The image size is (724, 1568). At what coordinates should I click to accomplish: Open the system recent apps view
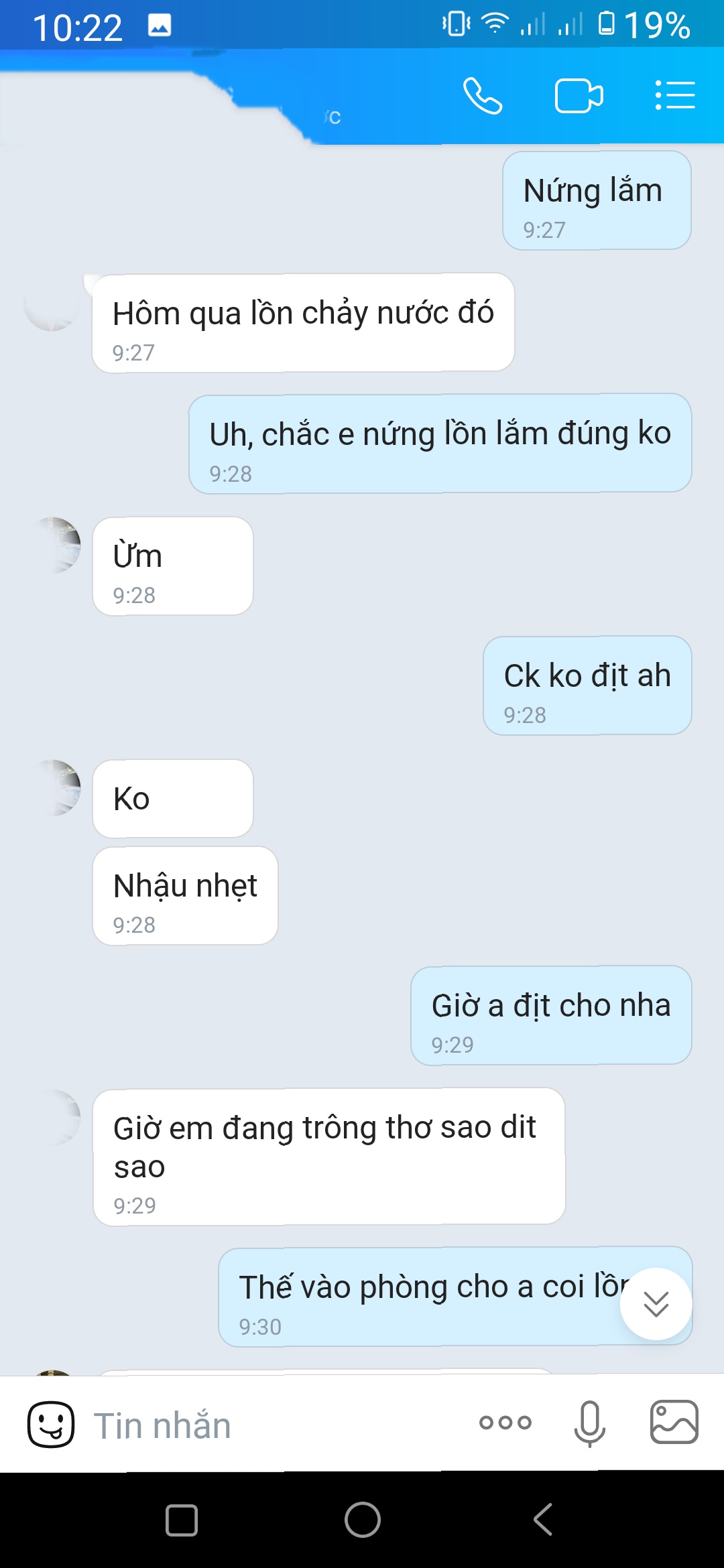click(x=181, y=1520)
